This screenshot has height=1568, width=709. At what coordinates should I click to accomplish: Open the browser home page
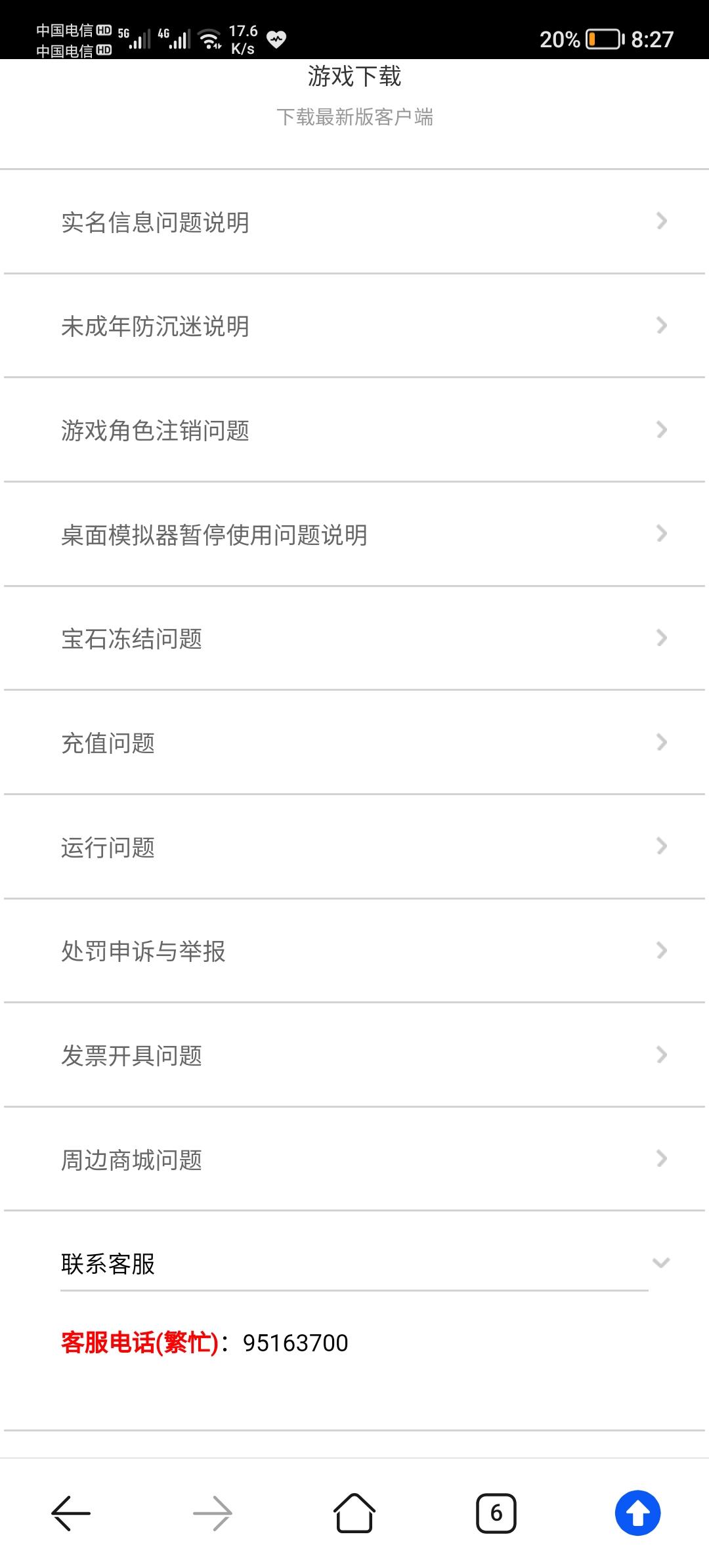(354, 1513)
